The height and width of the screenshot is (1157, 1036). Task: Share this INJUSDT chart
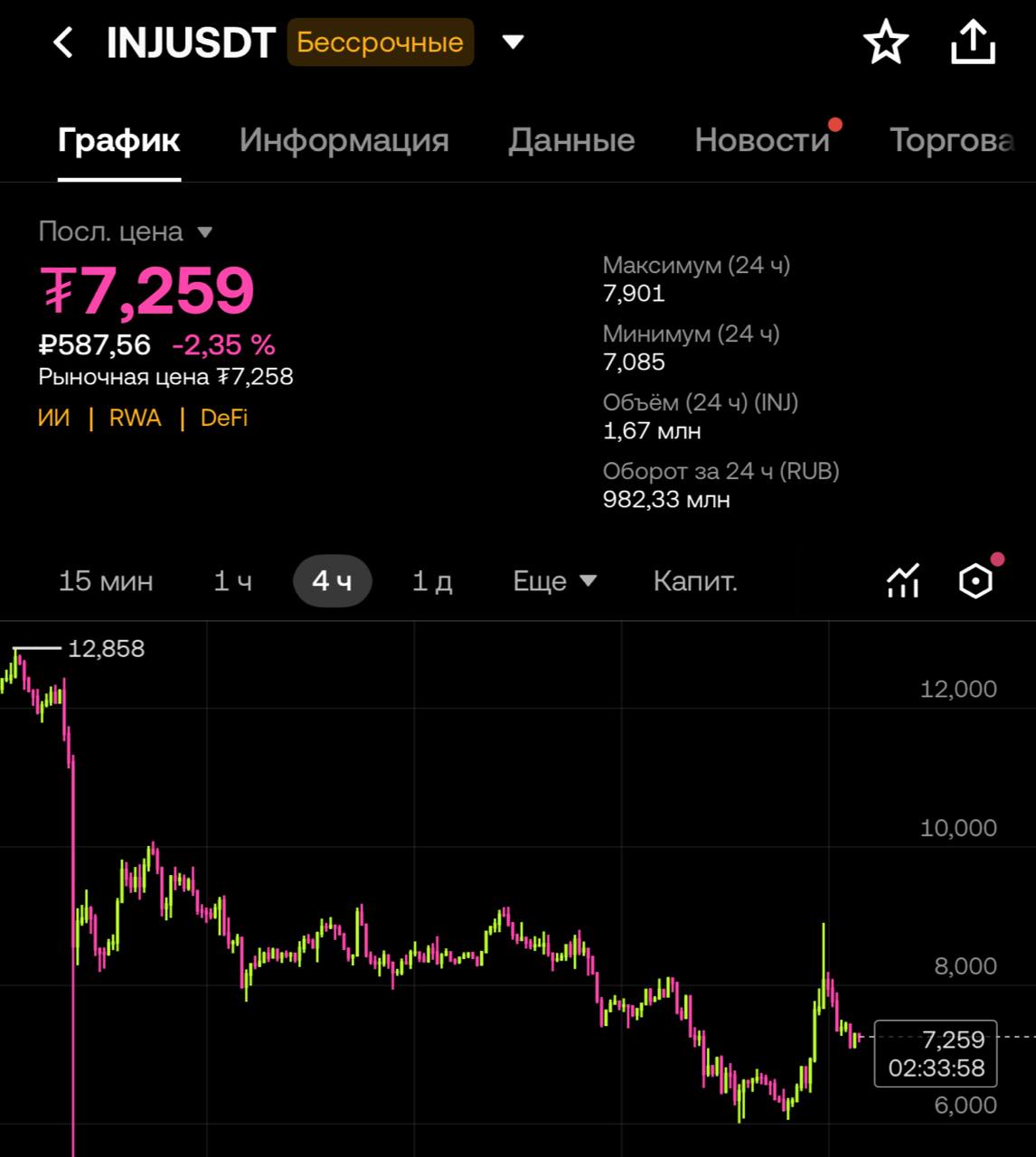(x=973, y=42)
